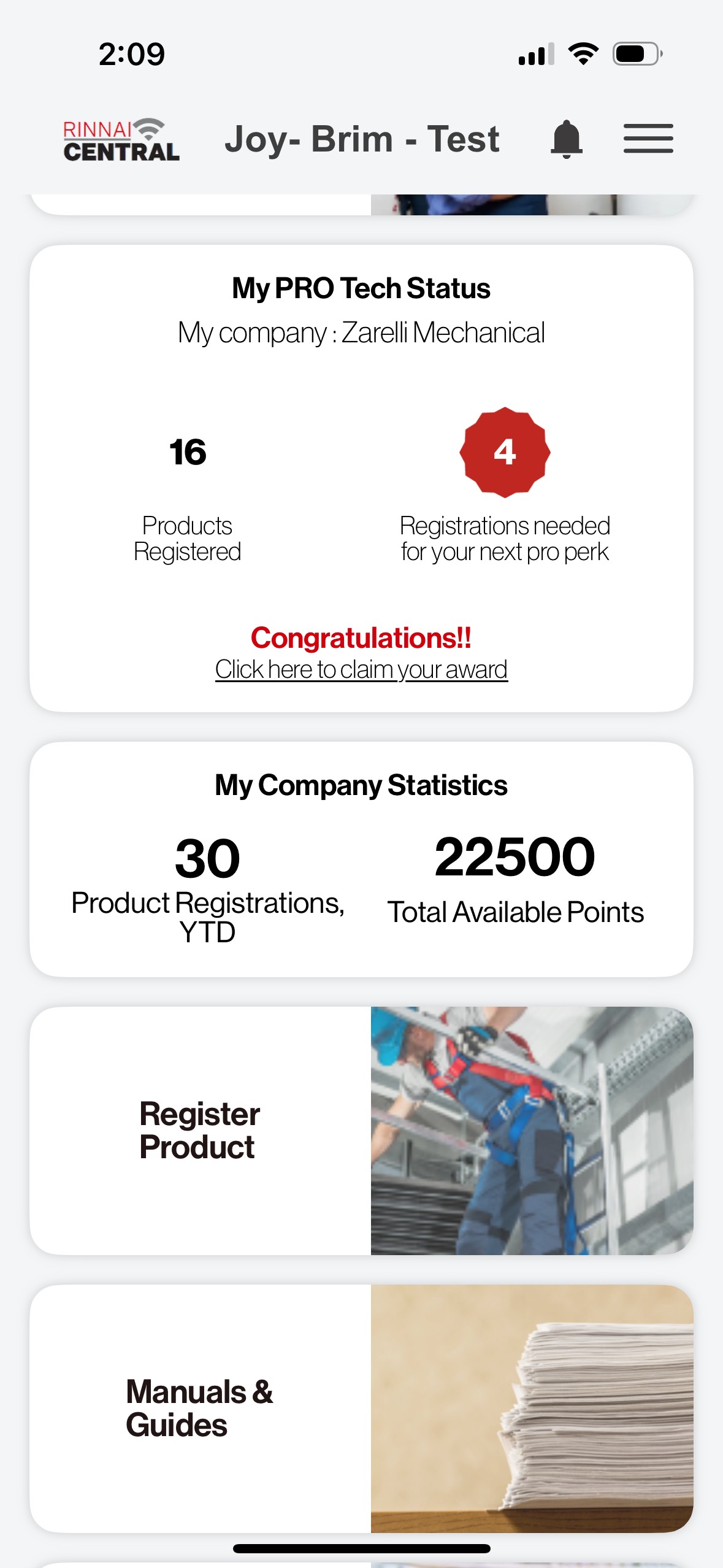Open the Register Product card
This screenshot has width=723, height=1568.
361,1130
